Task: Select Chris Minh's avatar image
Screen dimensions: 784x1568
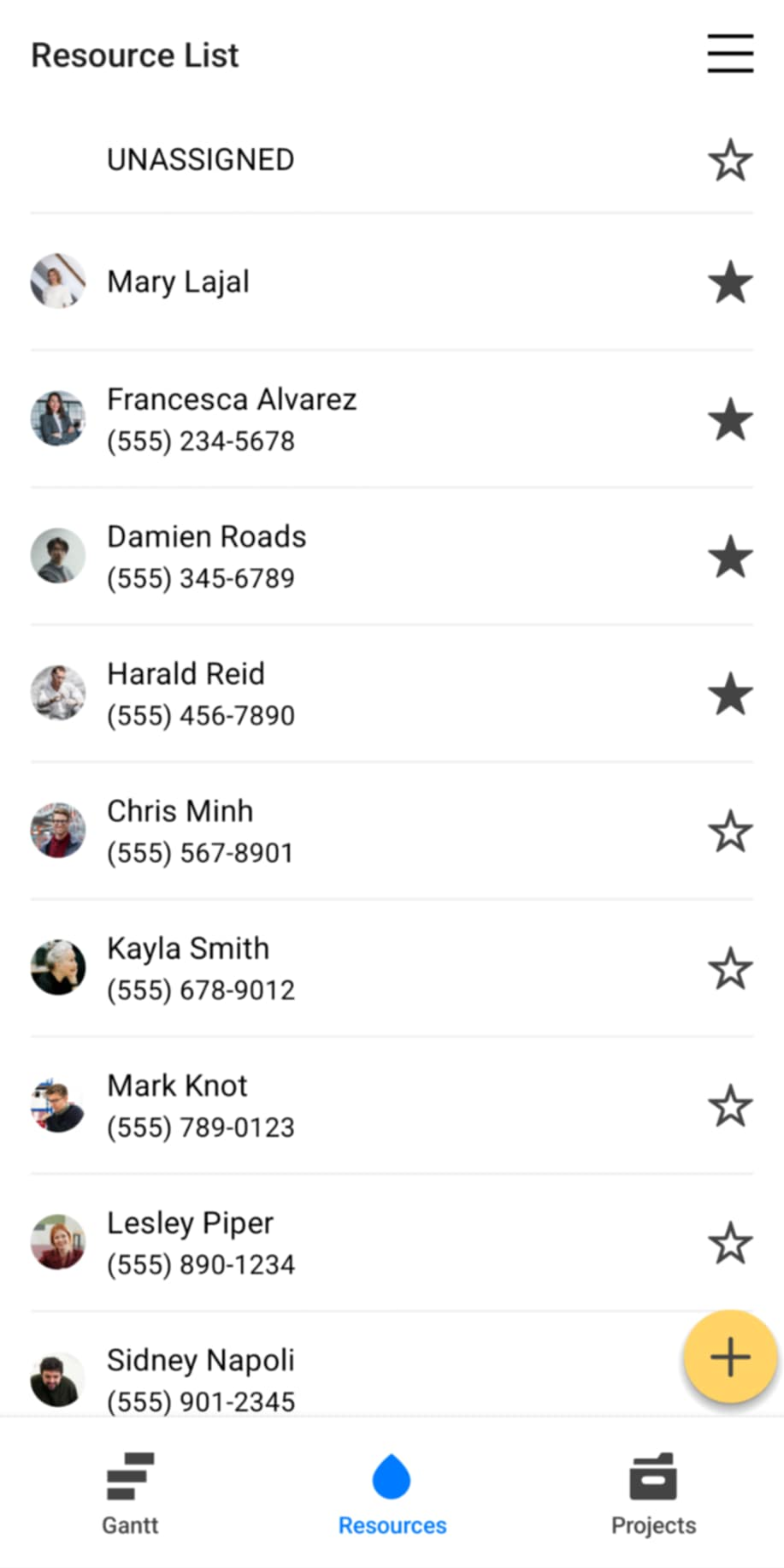Action: (x=57, y=830)
